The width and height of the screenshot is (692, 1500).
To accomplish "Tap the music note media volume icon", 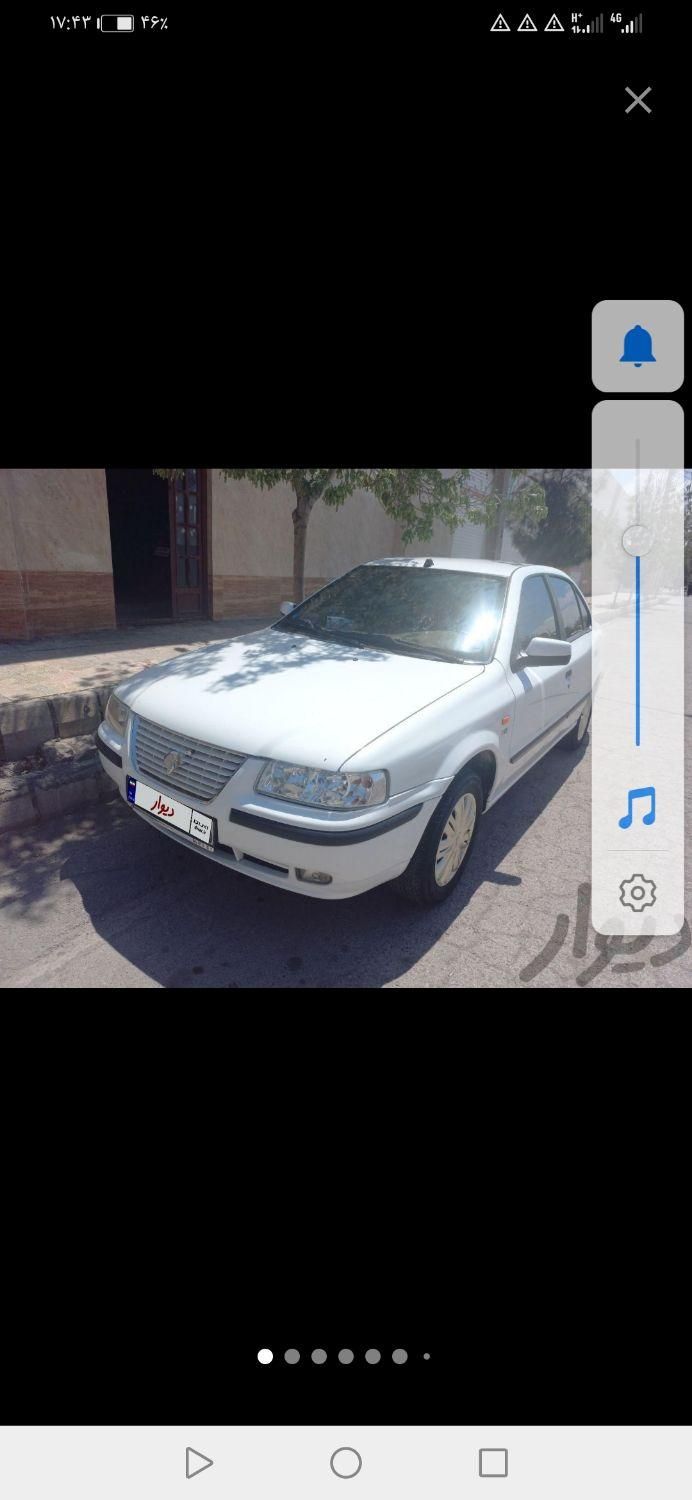I will point(637,808).
